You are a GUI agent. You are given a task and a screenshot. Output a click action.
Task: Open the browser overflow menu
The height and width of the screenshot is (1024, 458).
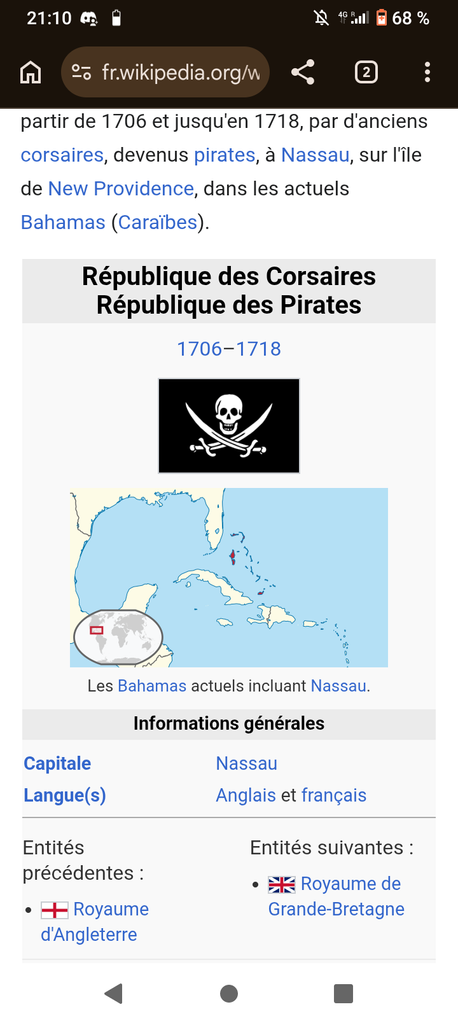pos(427,72)
